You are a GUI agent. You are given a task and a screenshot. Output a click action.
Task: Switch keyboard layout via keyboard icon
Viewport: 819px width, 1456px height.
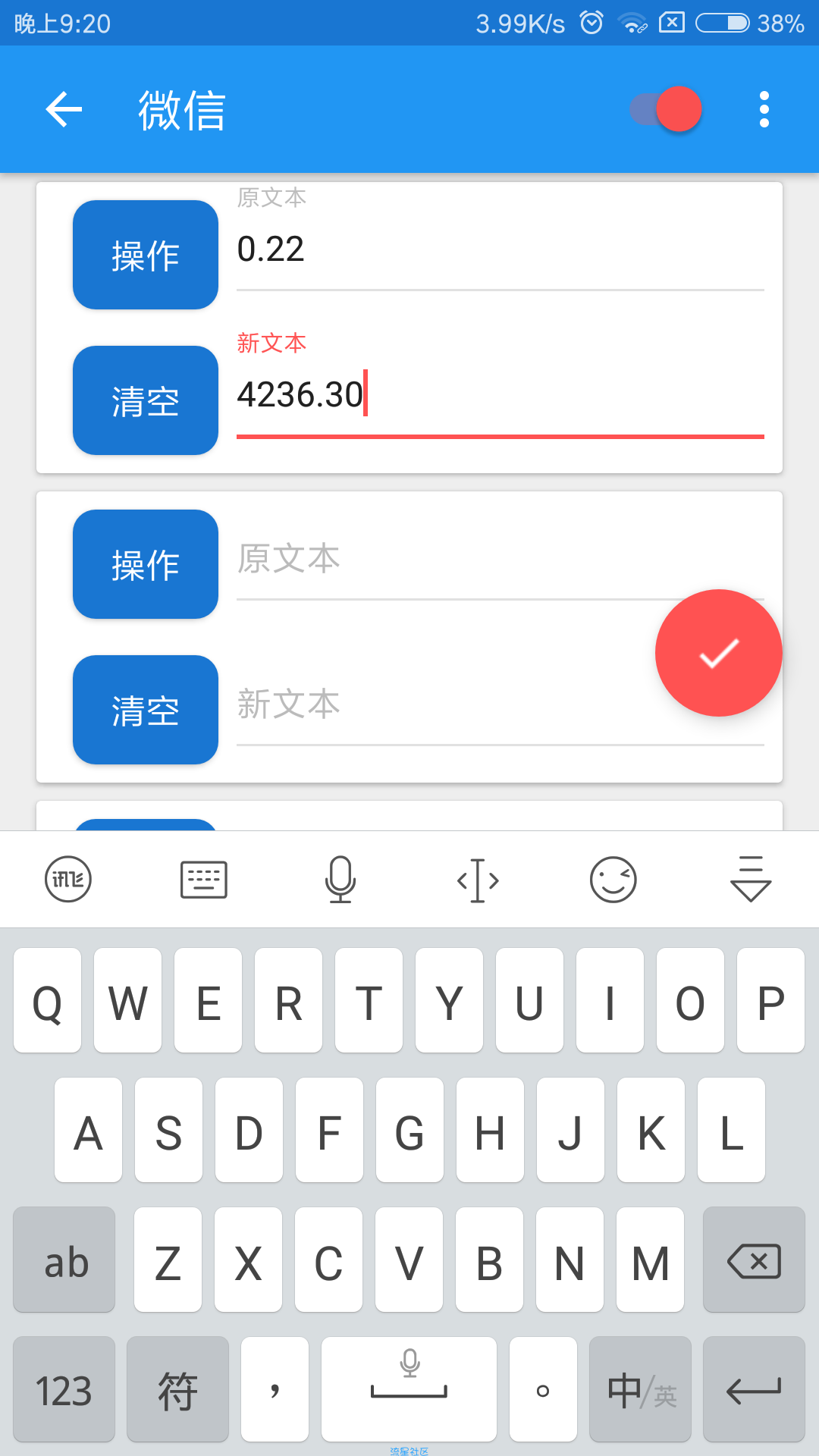(204, 880)
